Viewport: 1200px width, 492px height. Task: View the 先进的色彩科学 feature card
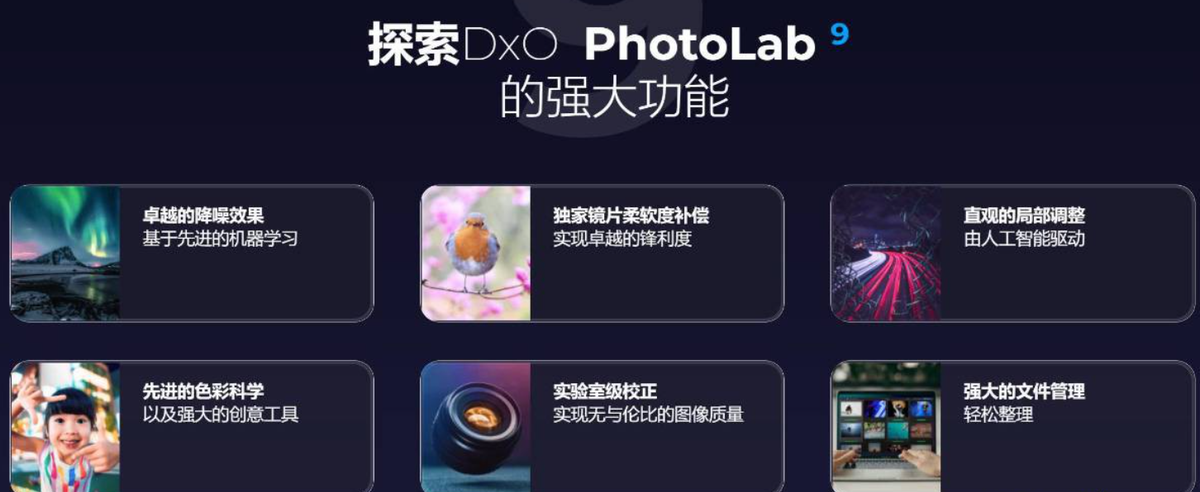click(x=191, y=426)
